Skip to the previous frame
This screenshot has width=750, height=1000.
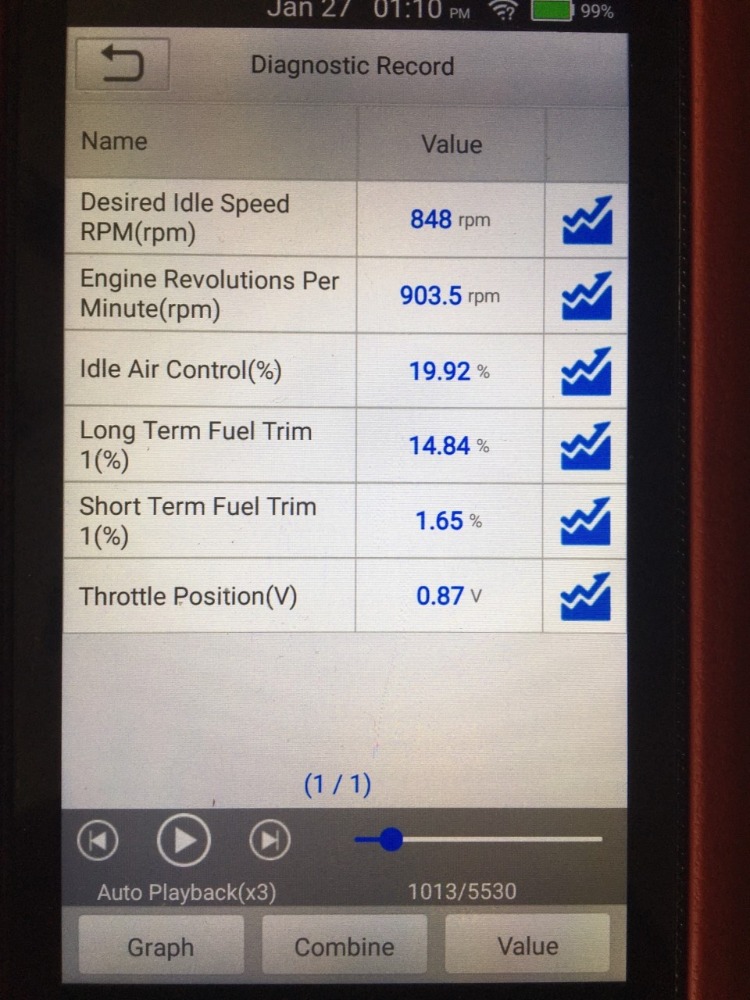98,841
